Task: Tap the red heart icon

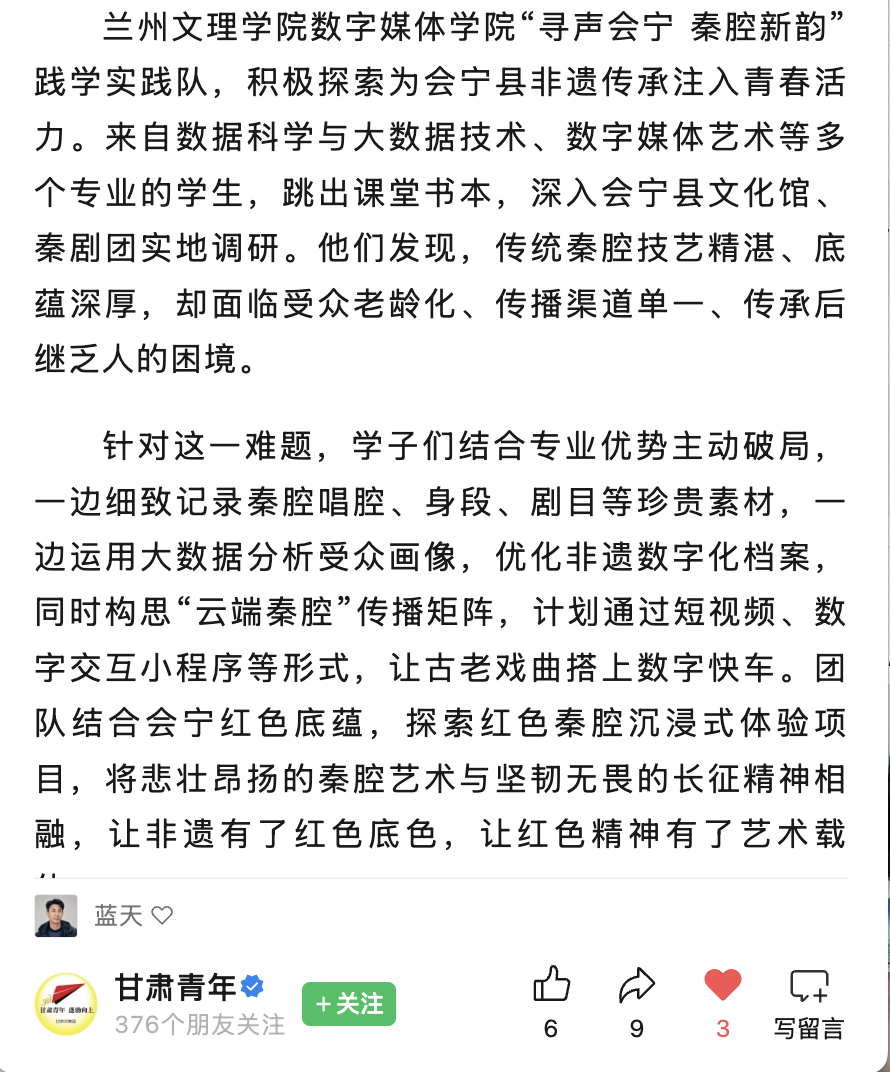Action: click(723, 984)
